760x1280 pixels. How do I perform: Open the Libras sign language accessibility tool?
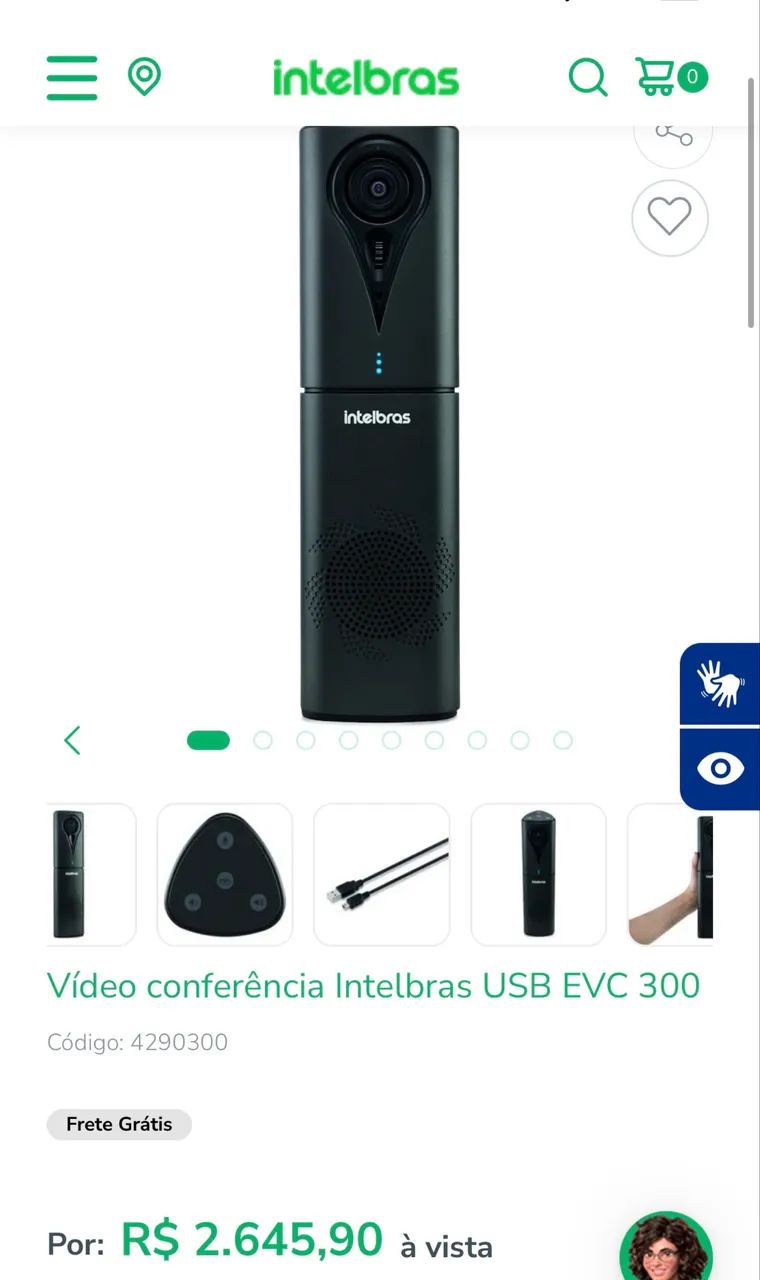click(x=722, y=686)
